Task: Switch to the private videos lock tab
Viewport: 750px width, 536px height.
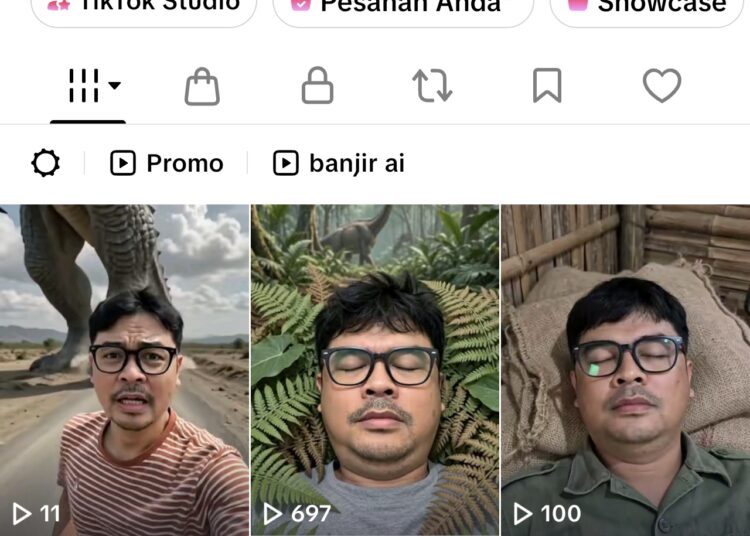Action: click(x=317, y=86)
